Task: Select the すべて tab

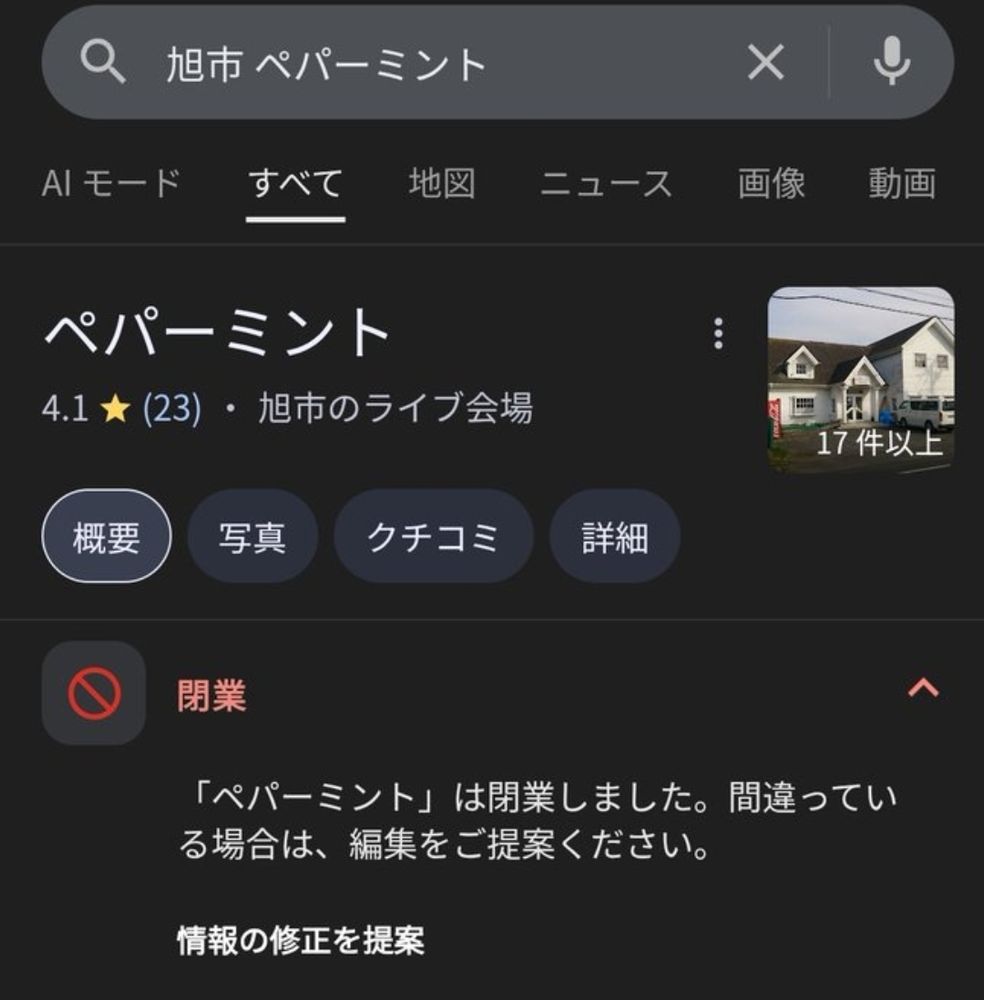Action: click(x=296, y=184)
